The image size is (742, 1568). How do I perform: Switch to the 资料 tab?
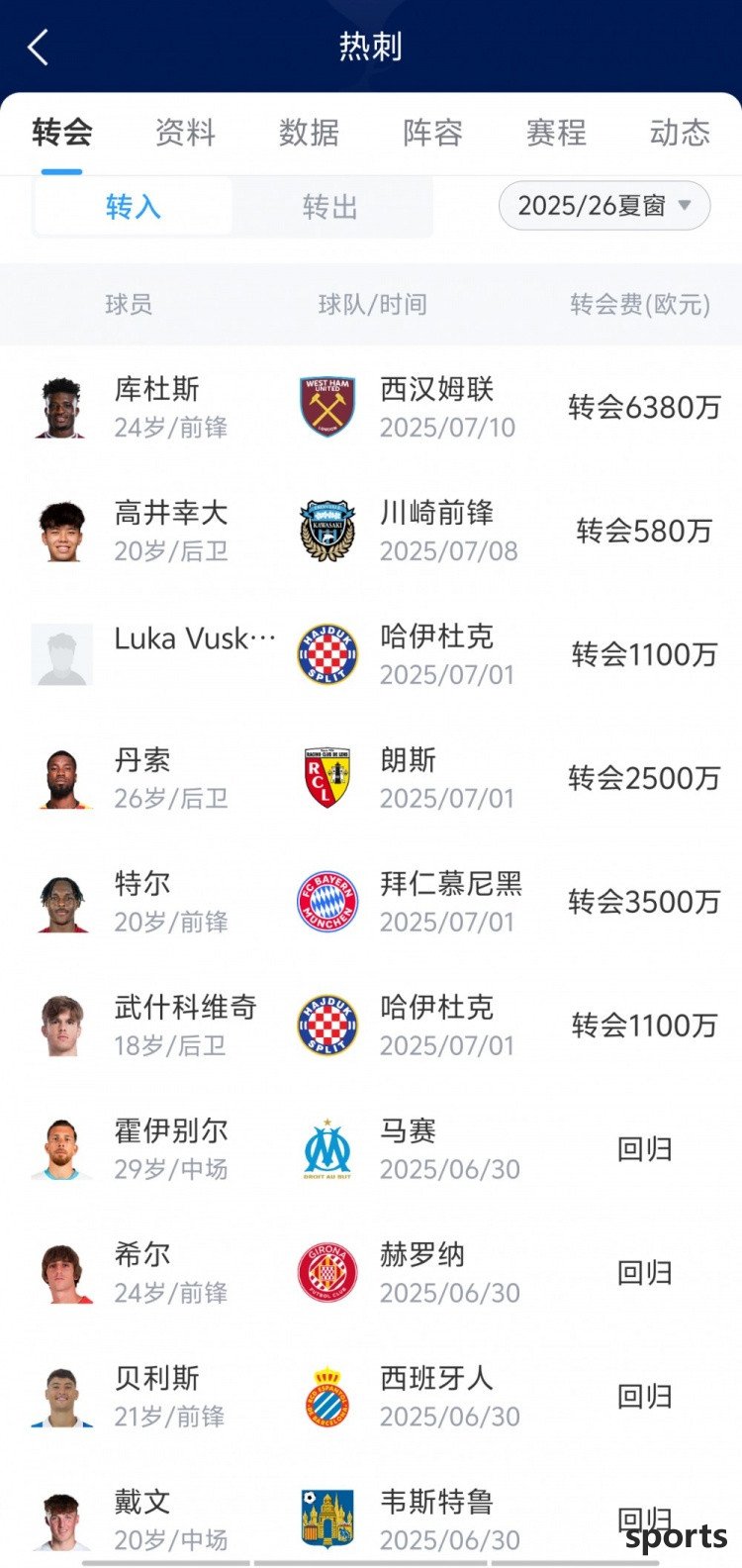[x=185, y=133]
